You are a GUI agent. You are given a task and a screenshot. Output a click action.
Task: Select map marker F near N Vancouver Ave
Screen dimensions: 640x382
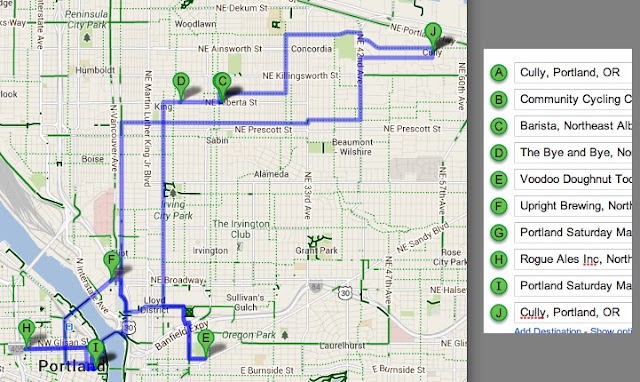pos(112,264)
